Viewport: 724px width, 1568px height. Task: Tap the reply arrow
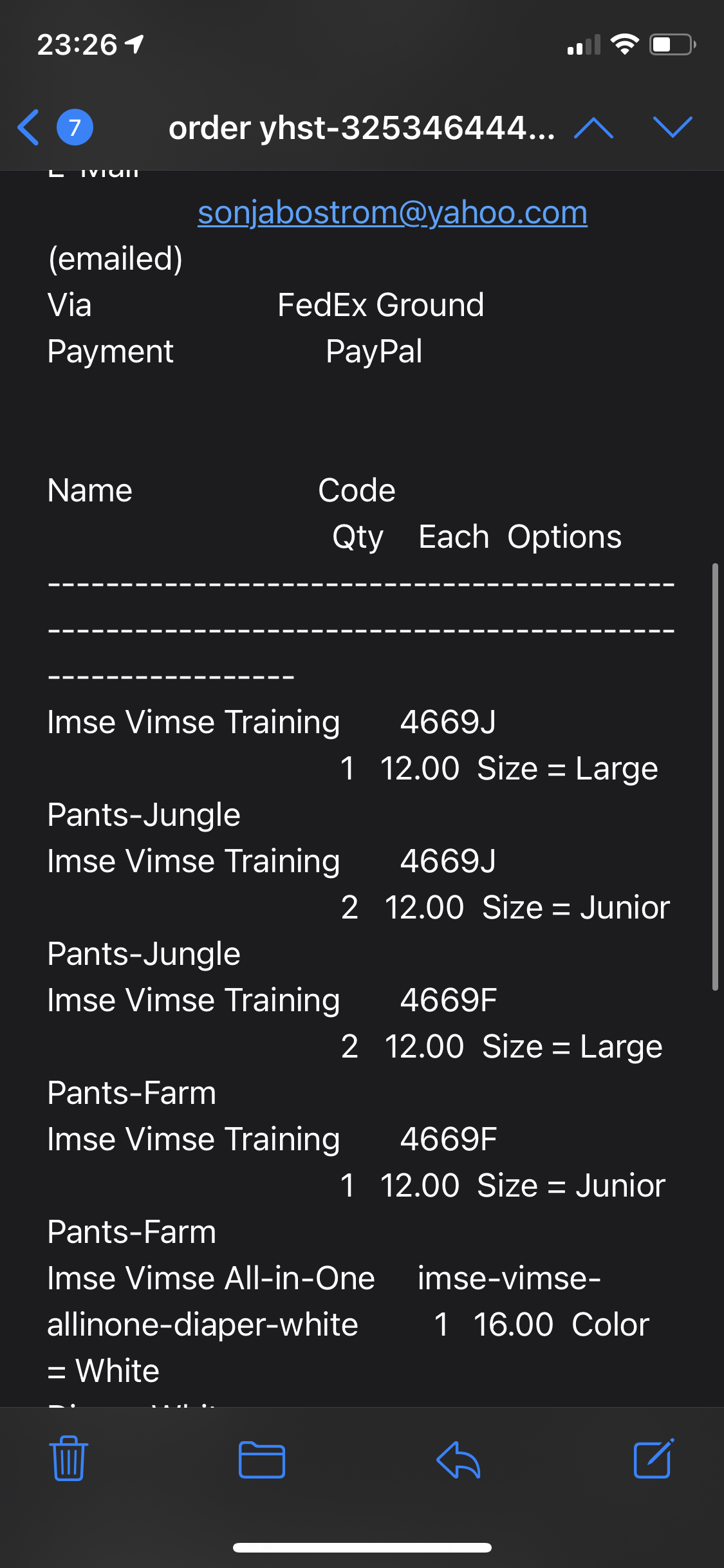point(458,1459)
